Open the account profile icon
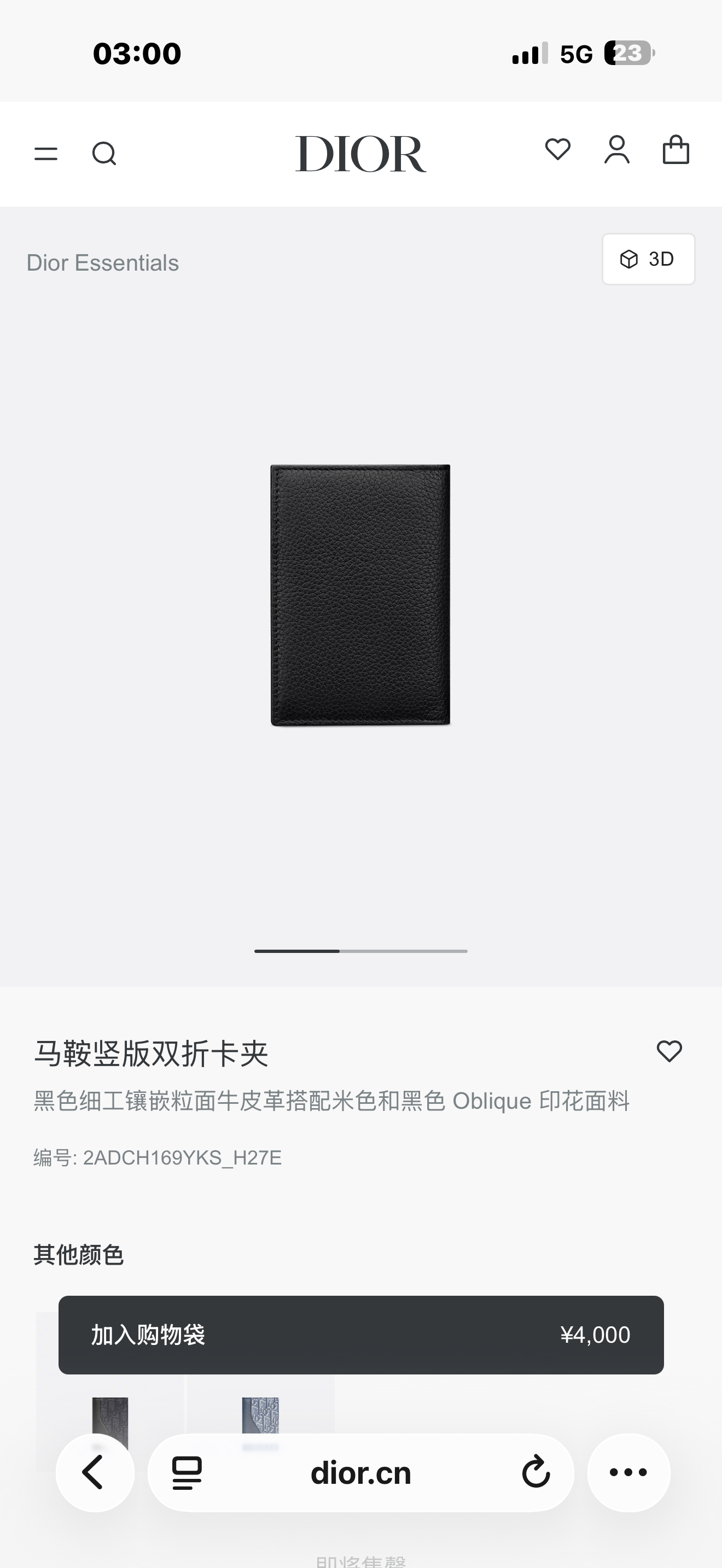The image size is (722, 1568). click(616, 150)
